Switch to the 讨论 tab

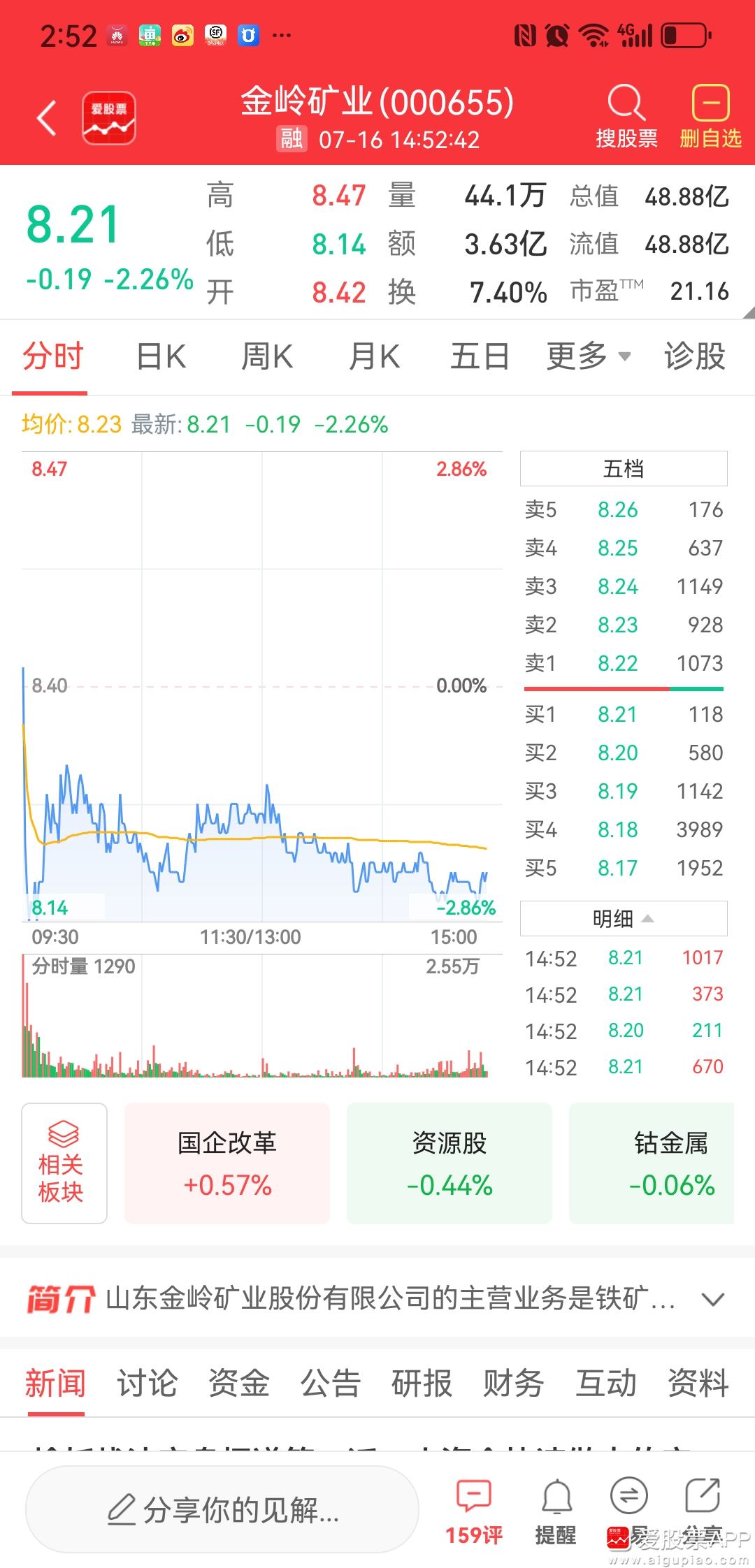147,1384
